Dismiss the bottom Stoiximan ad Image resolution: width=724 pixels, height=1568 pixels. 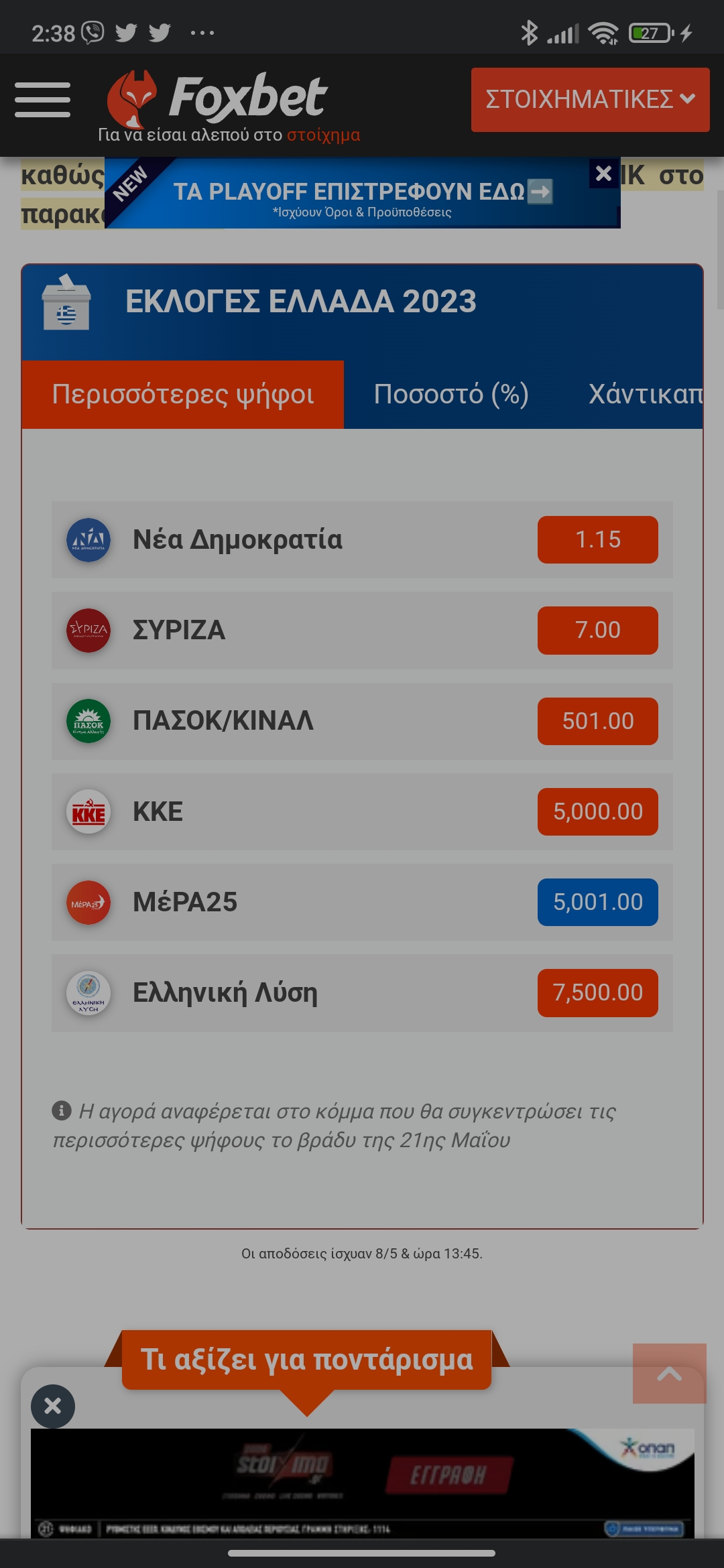tap(53, 1406)
